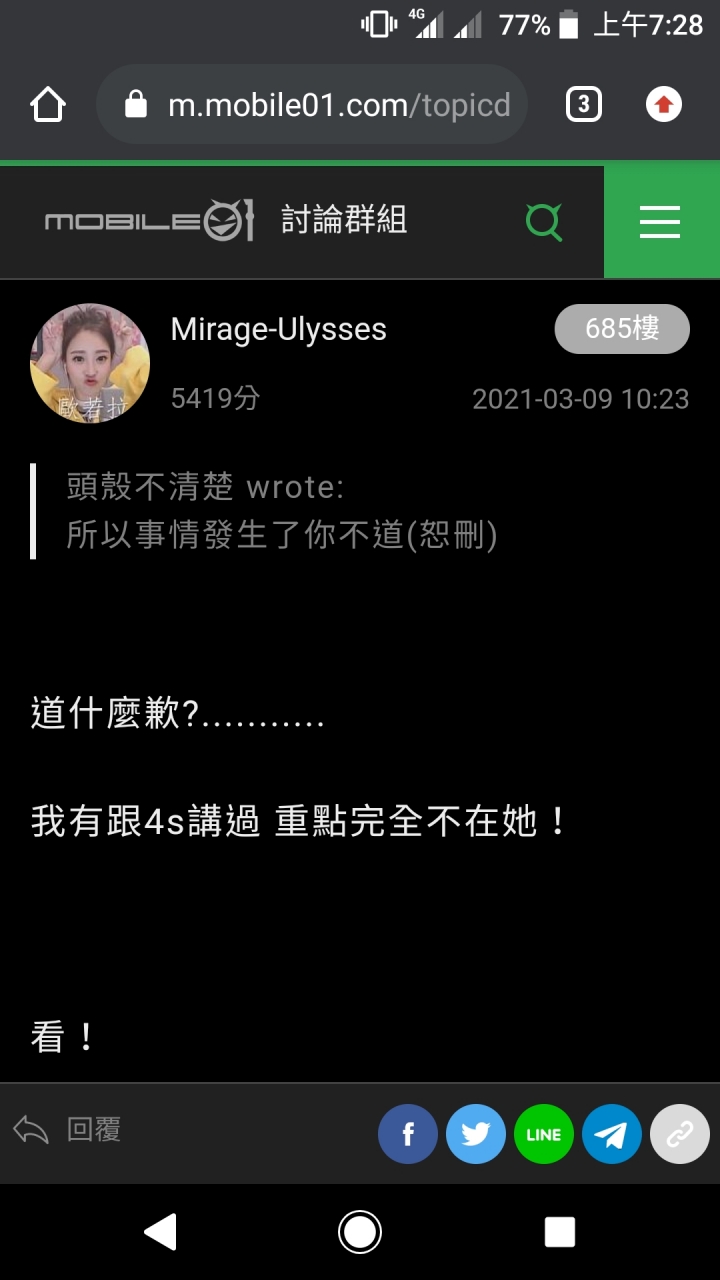Open the browser tab switcher

click(x=584, y=105)
